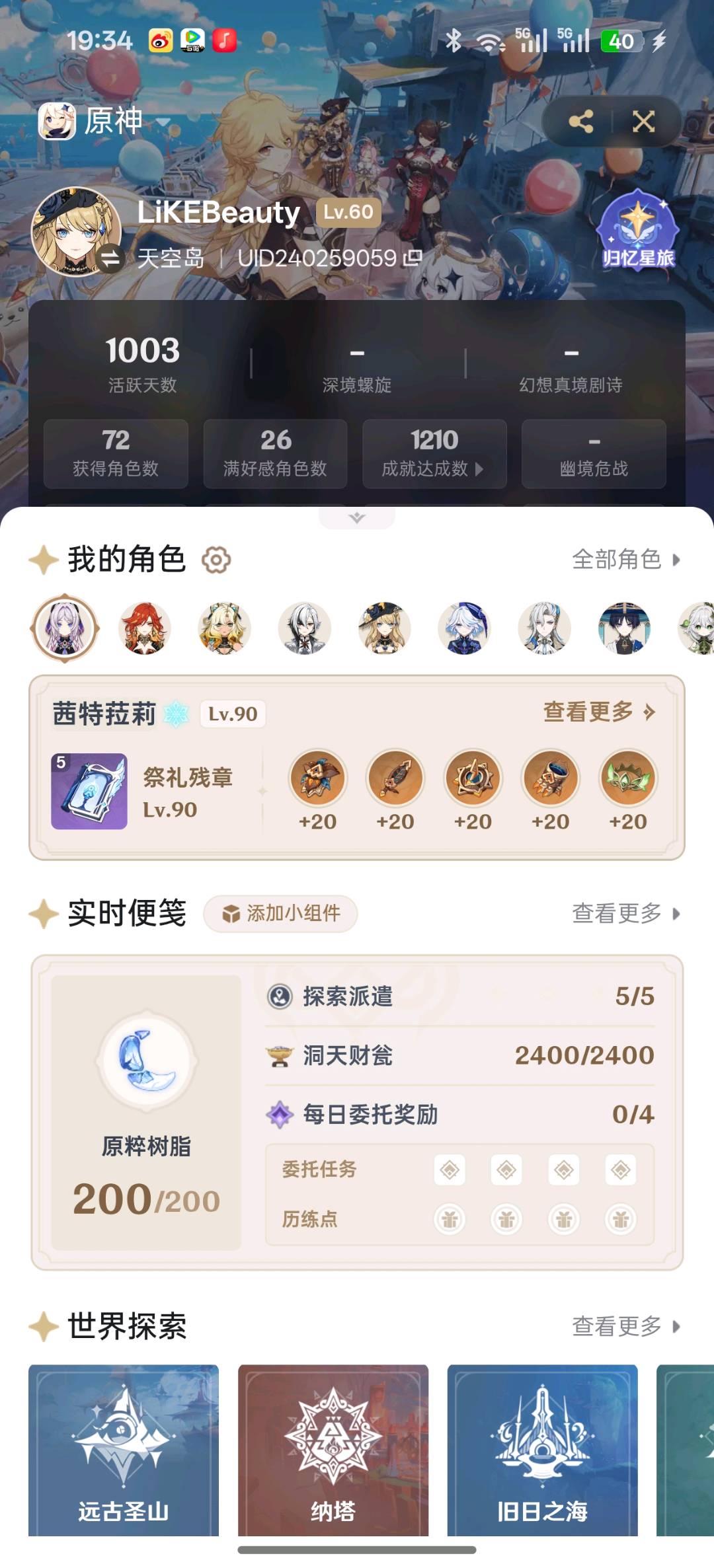Close the mini program window
714x1568 pixels.
click(x=643, y=122)
